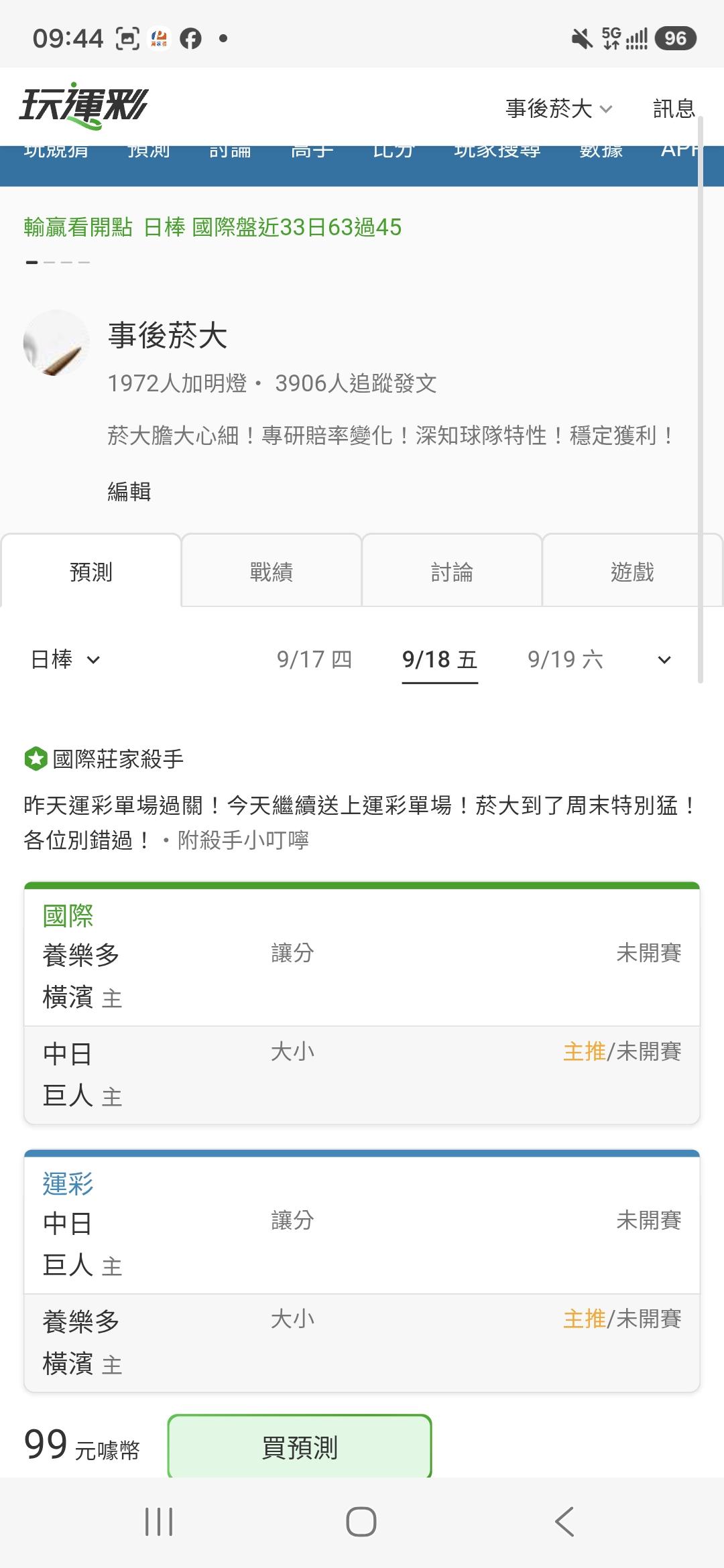Select date 9/17 四
The image size is (724, 1568).
(x=314, y=659)
